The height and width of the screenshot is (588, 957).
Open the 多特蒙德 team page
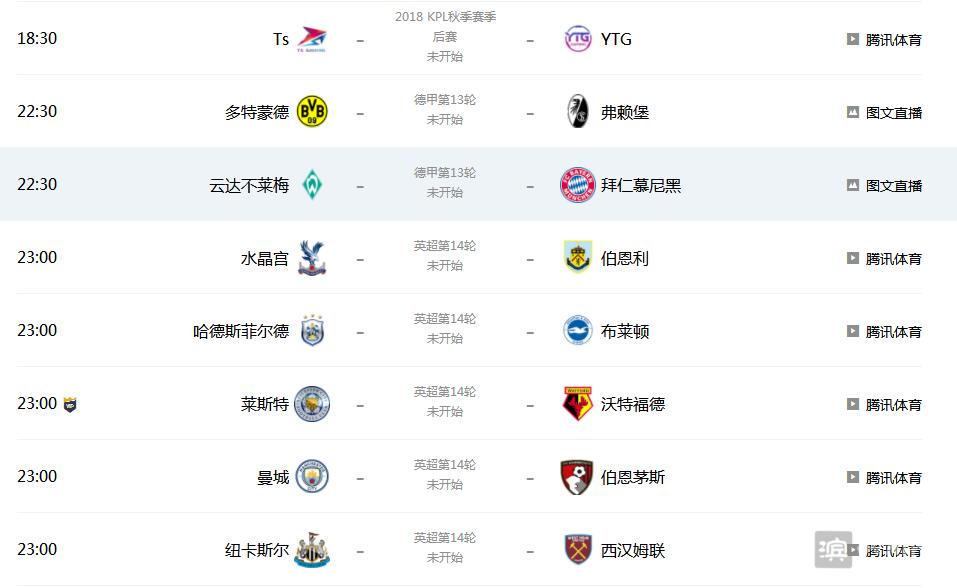(257, 112)
